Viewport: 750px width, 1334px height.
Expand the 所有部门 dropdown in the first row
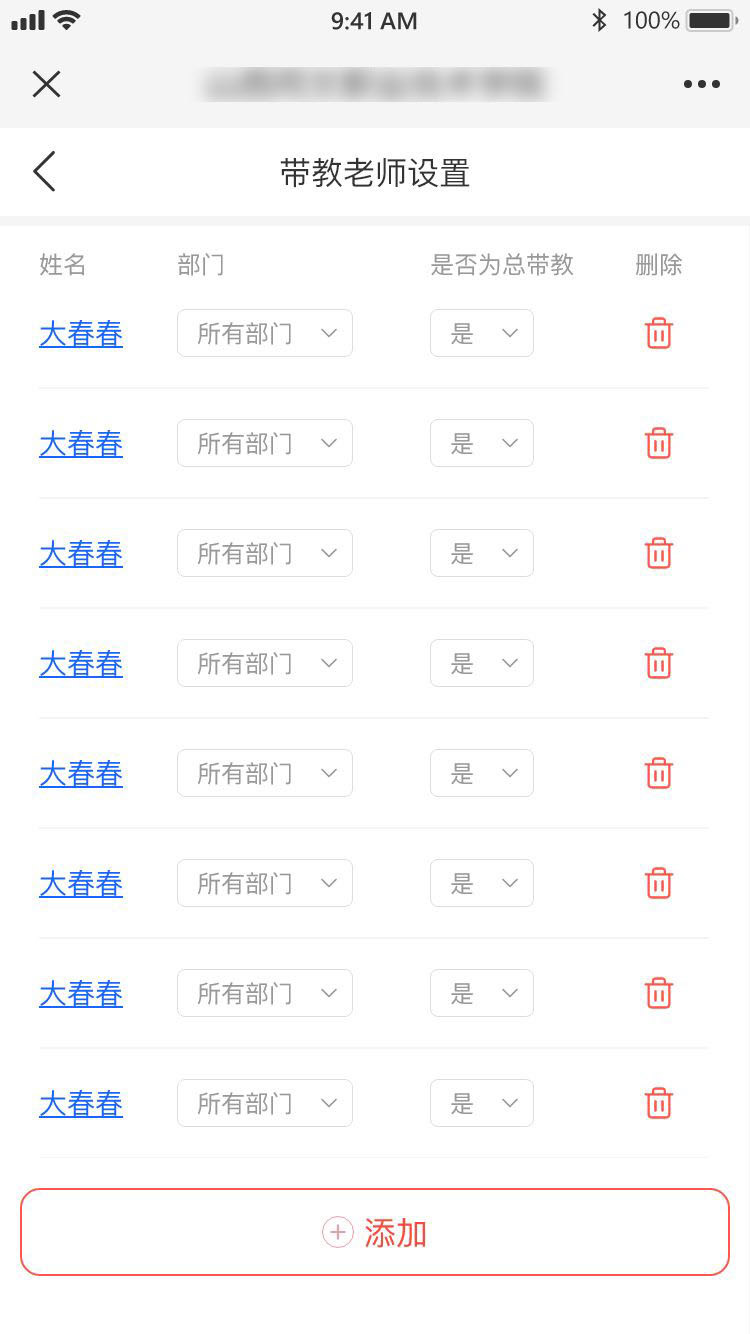pos(265,333)
